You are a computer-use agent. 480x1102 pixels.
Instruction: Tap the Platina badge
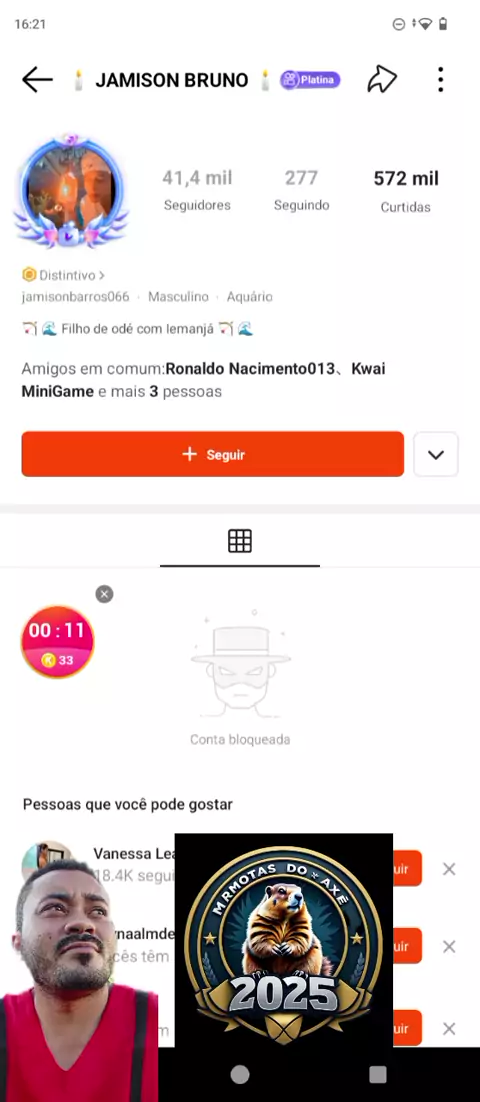(310, 79)
